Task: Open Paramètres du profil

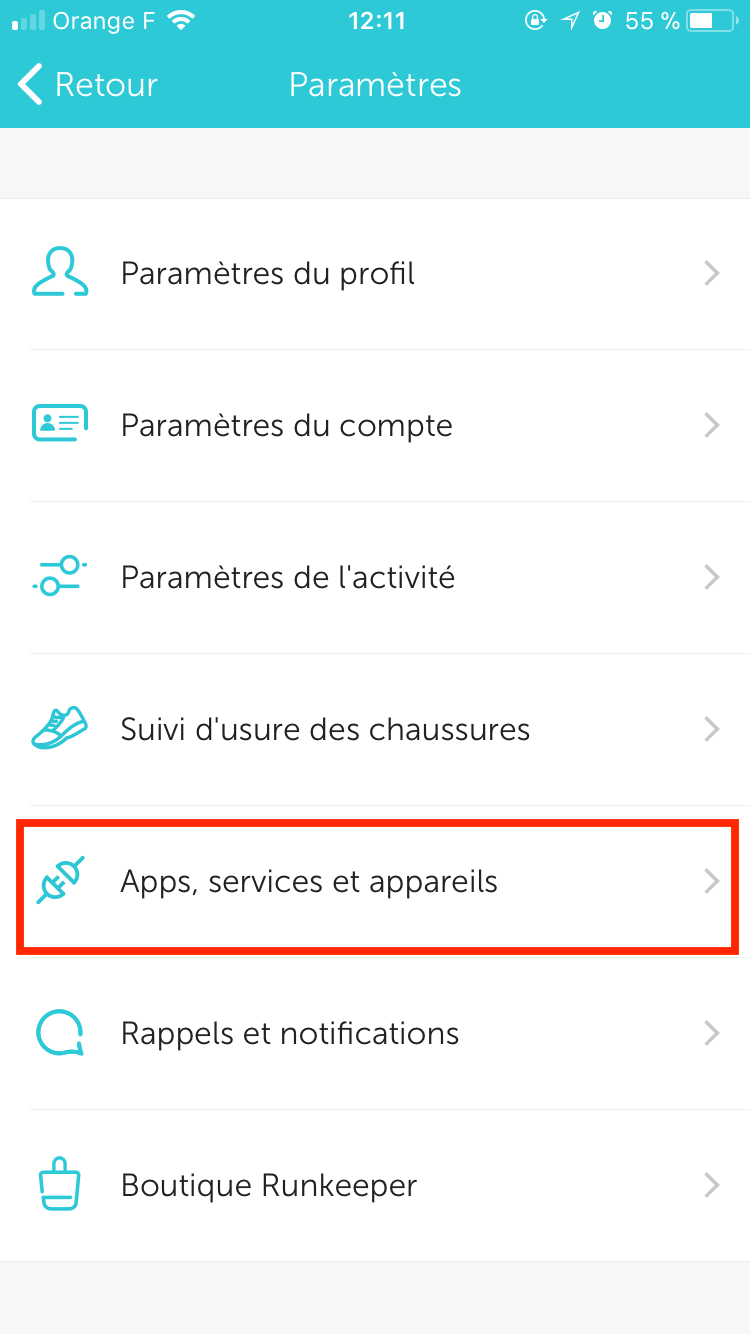Action: (375, 274)
